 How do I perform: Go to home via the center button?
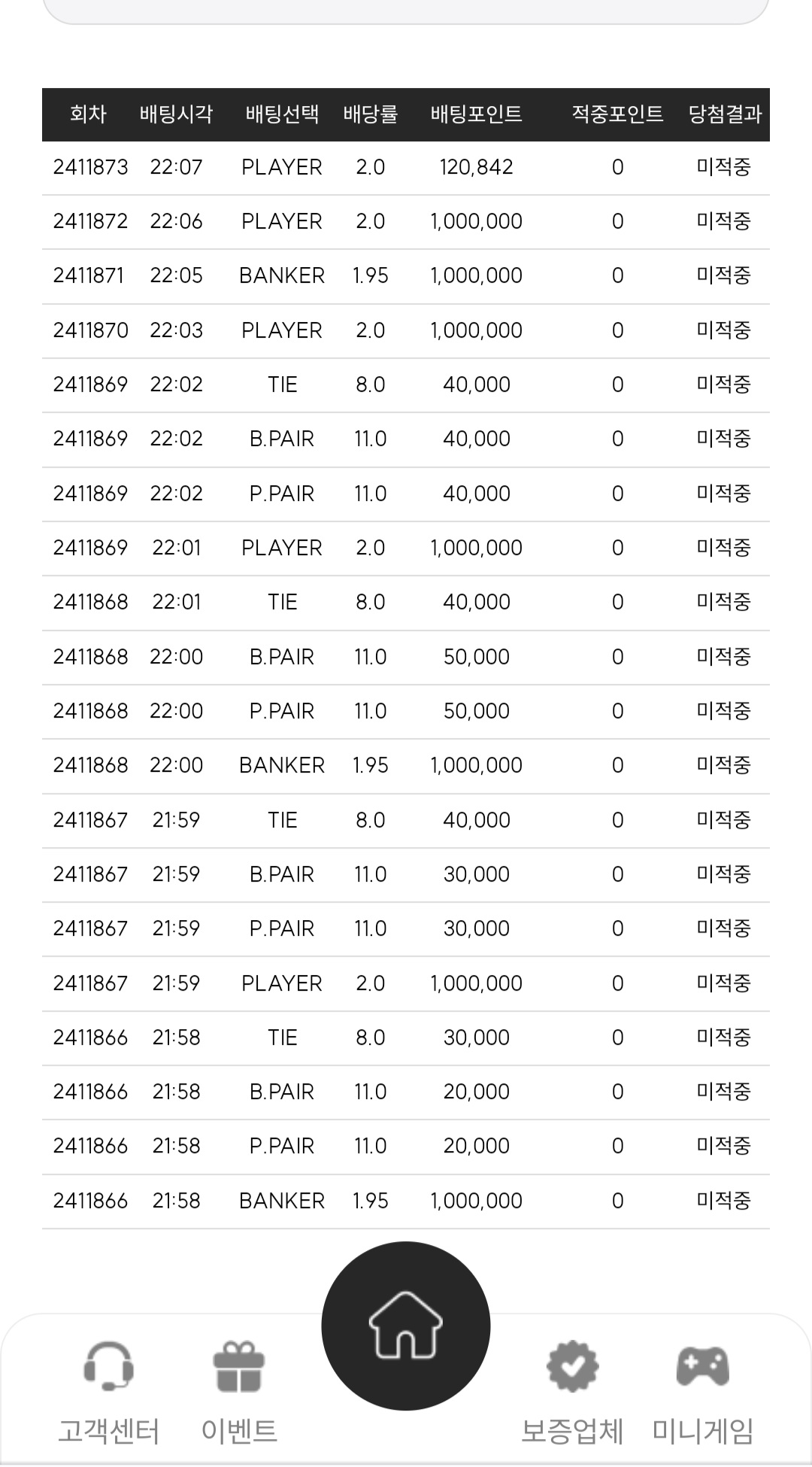click(406, 1326)
